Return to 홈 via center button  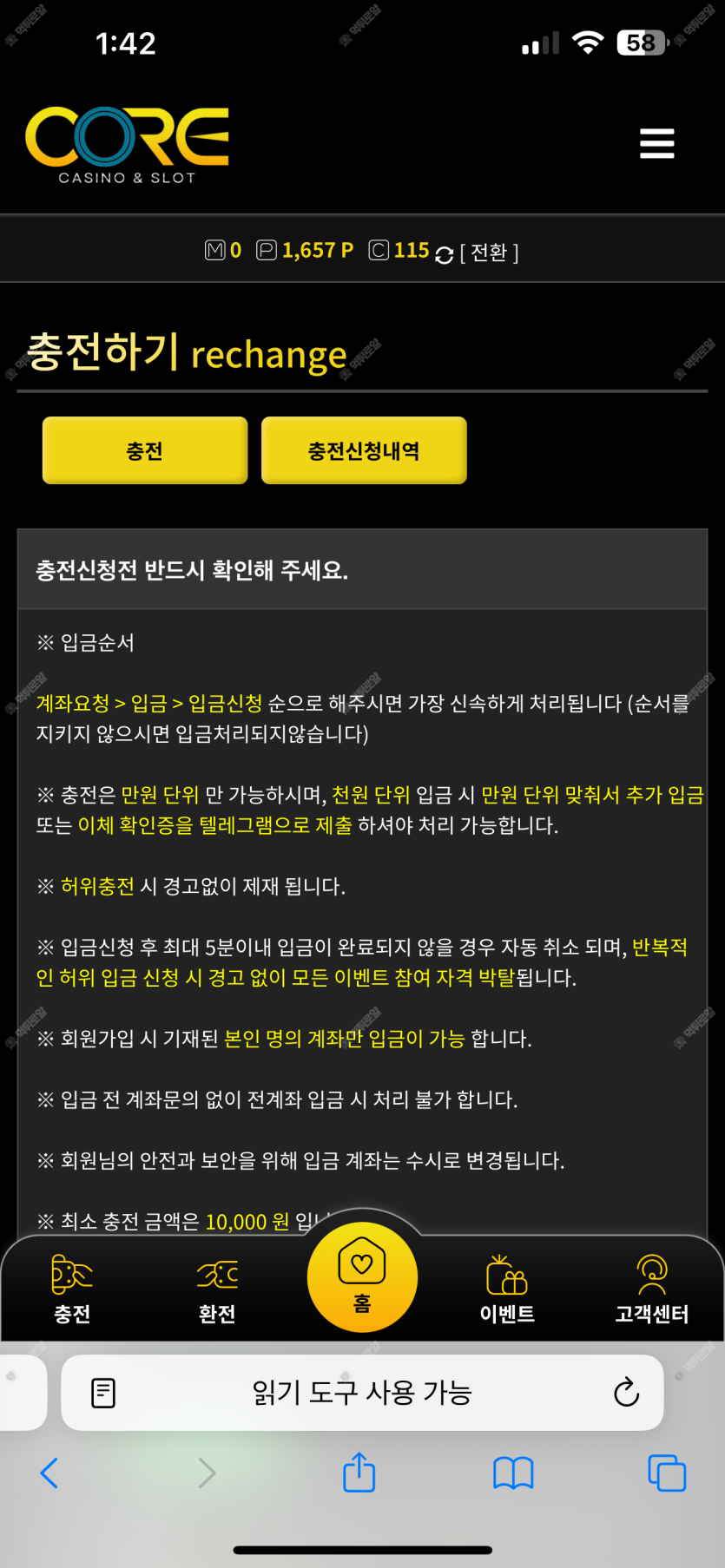pos(362,1277)
